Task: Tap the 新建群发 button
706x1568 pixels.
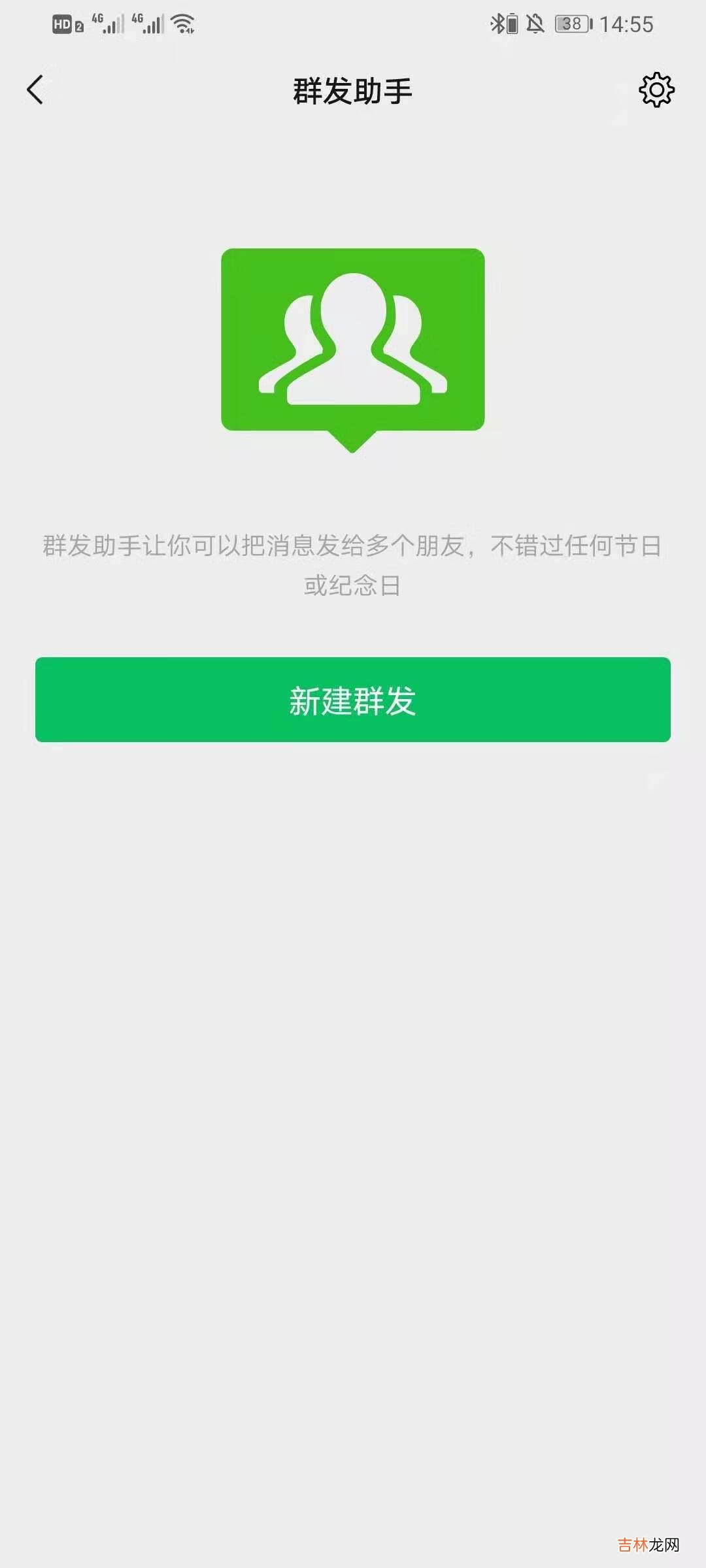Action: 353,700
